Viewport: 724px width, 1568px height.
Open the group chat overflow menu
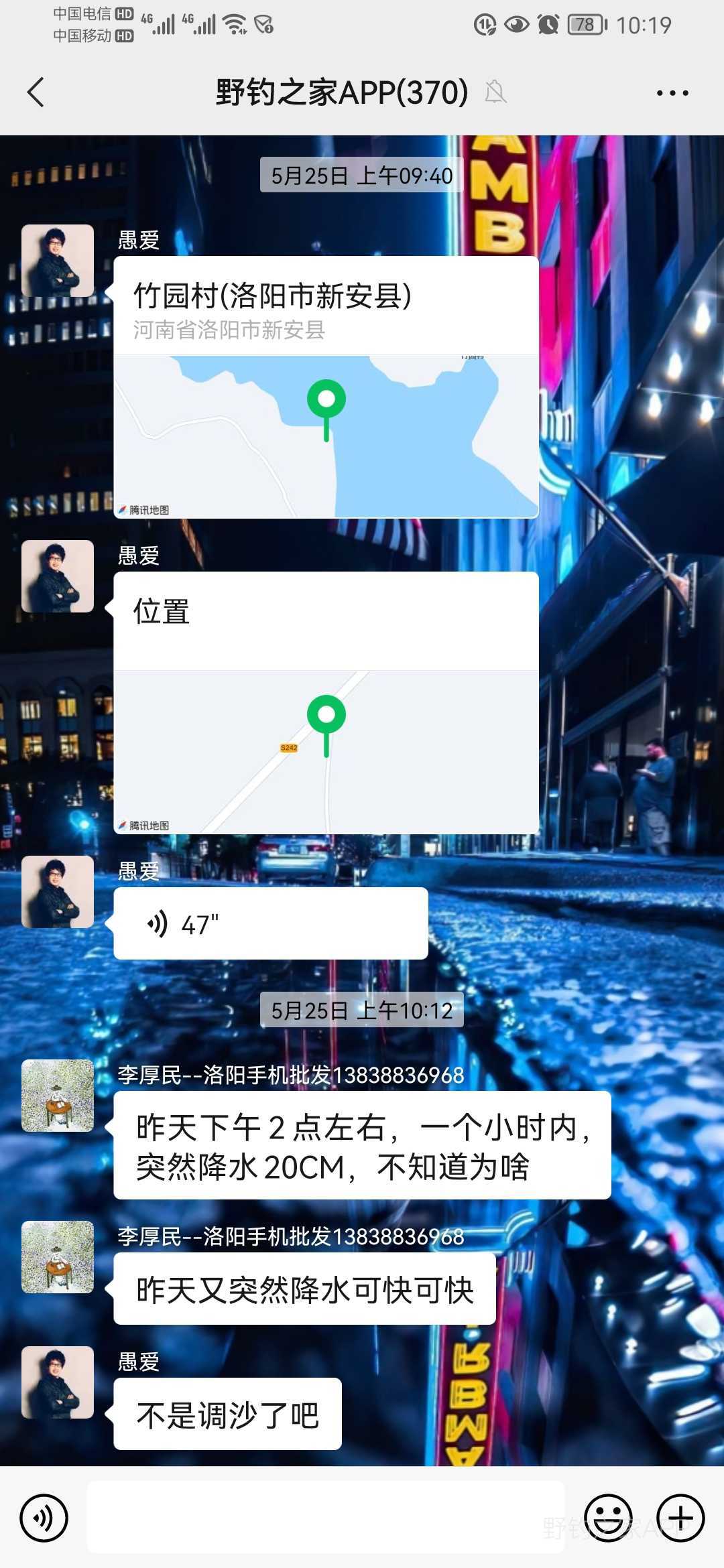(x=672, y=93)
